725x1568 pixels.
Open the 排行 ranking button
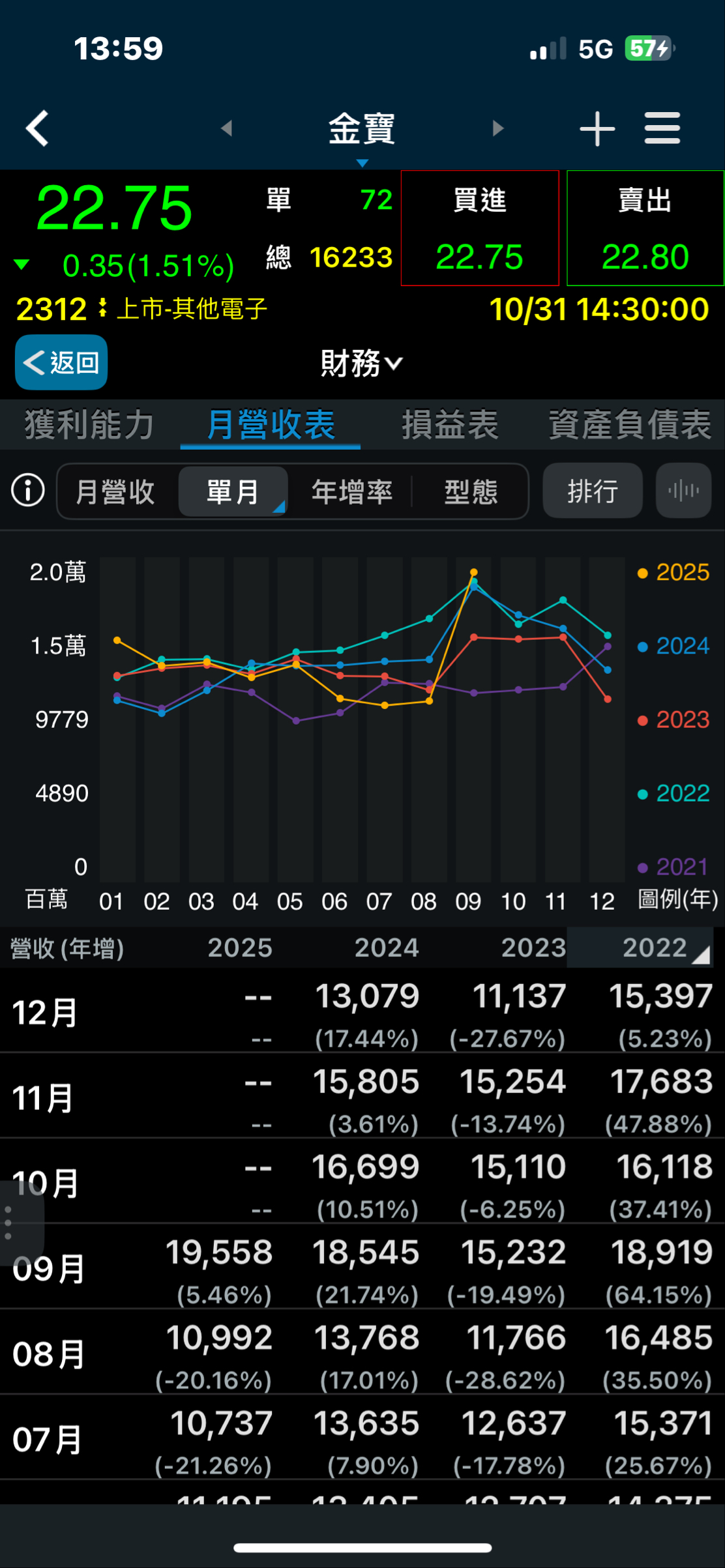593,491
